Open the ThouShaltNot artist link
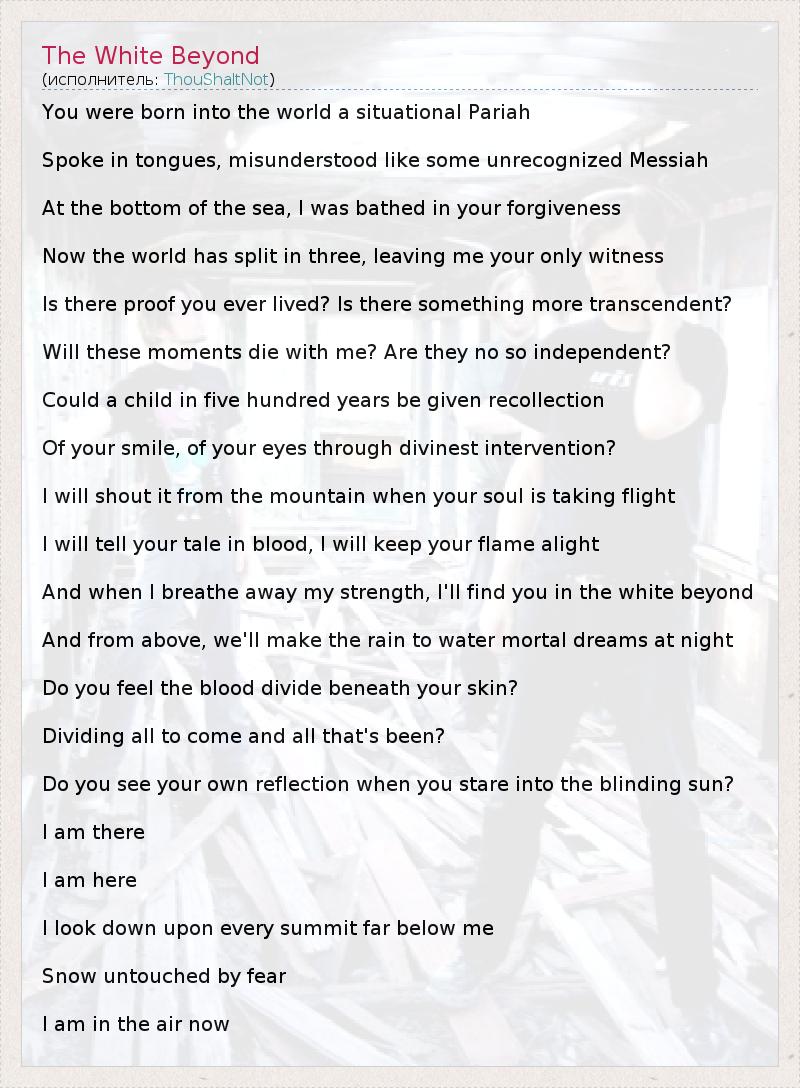The height and width of the screenshot is (1088, 800). pyautogui.click(x=216, y=79)
